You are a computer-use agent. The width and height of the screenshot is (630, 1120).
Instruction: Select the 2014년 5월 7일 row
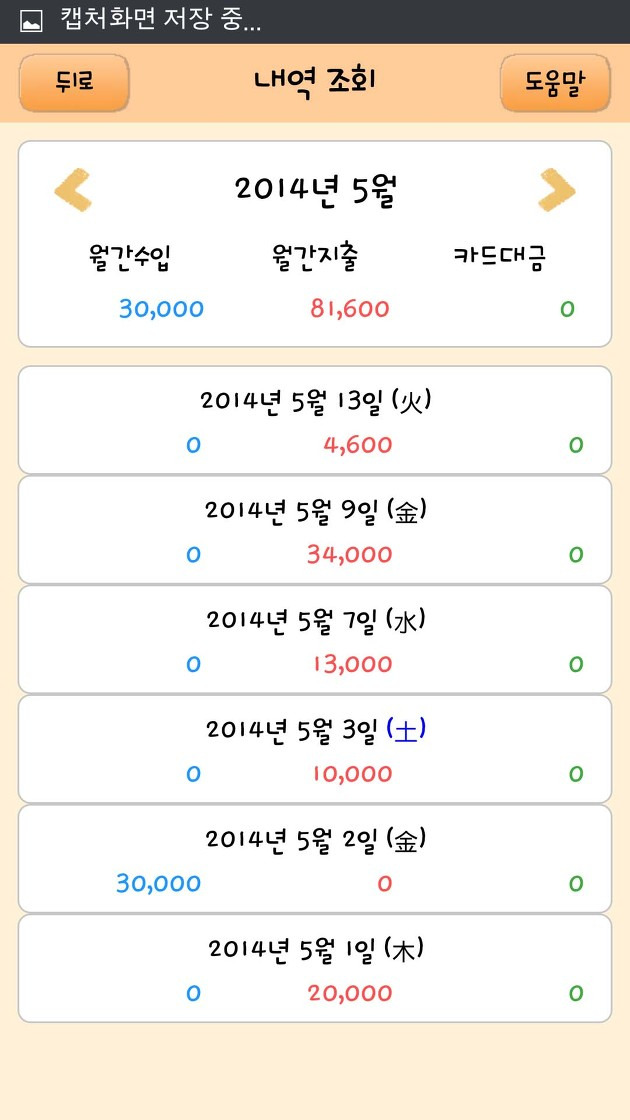(315, 639)
